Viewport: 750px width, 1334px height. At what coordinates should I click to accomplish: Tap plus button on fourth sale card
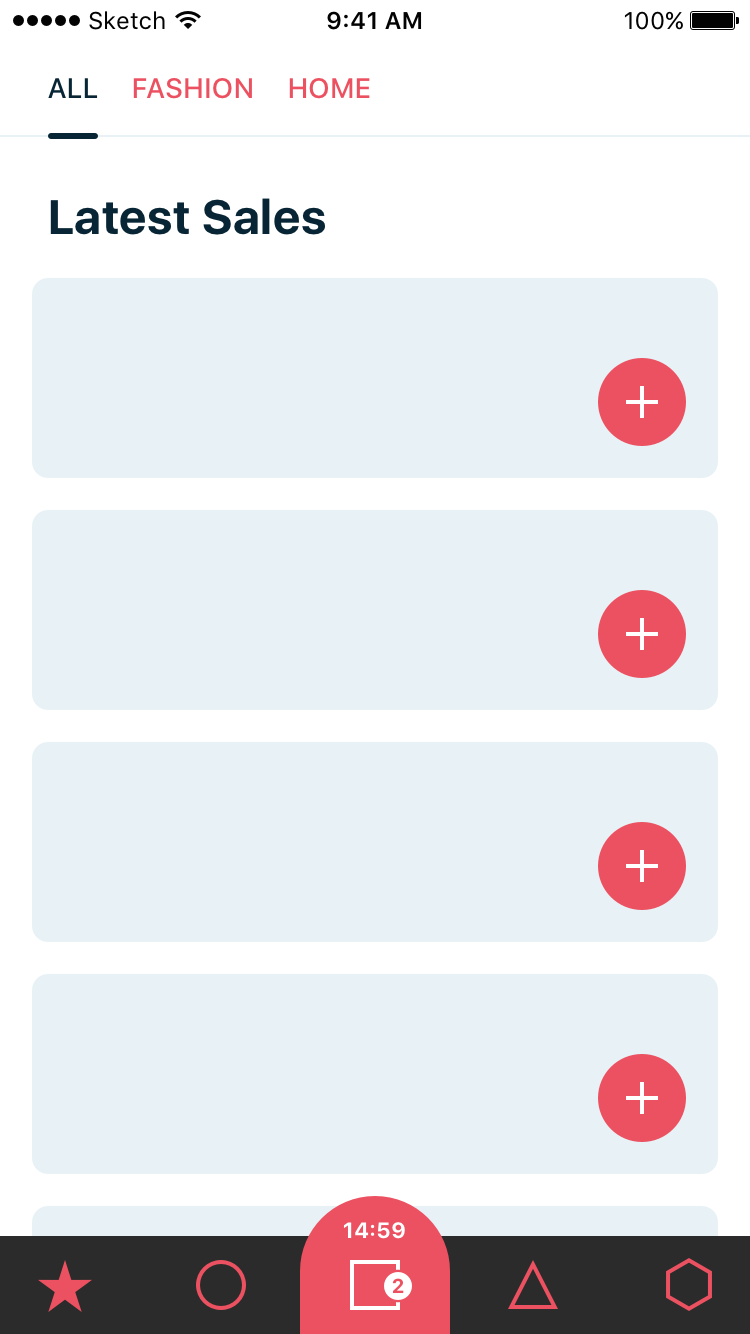pos(642,1098)
